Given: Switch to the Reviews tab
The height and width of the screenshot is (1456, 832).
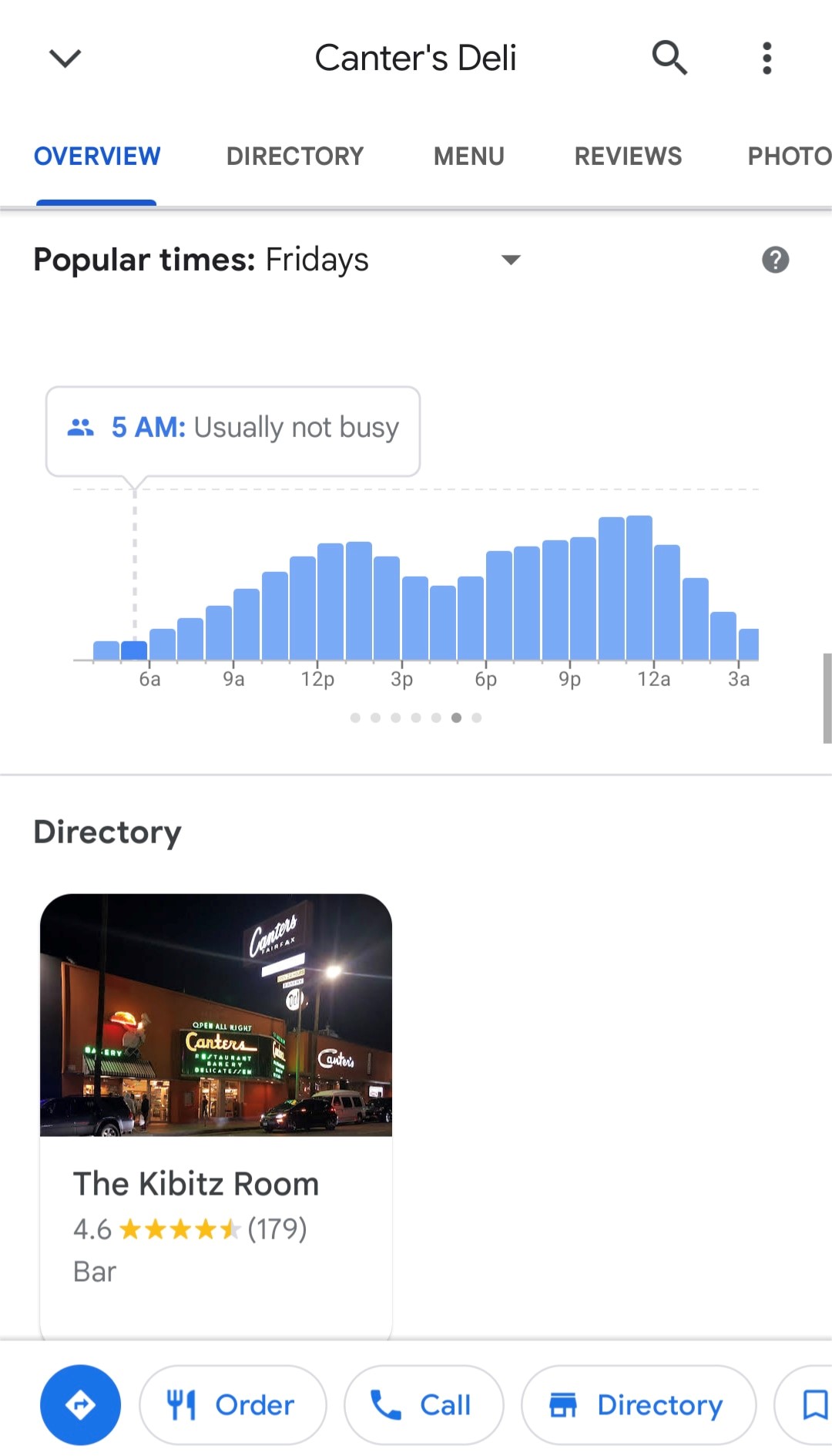Looking at the screenshot, I should pyautogui.click(x=628, y=156).
